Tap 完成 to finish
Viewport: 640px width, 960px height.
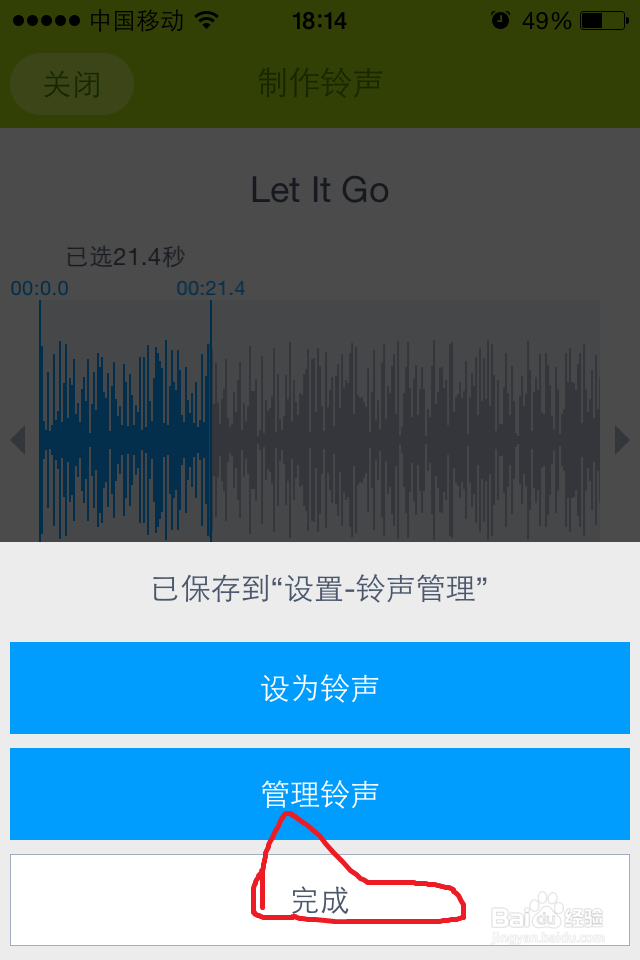click(x=320, y=900)
